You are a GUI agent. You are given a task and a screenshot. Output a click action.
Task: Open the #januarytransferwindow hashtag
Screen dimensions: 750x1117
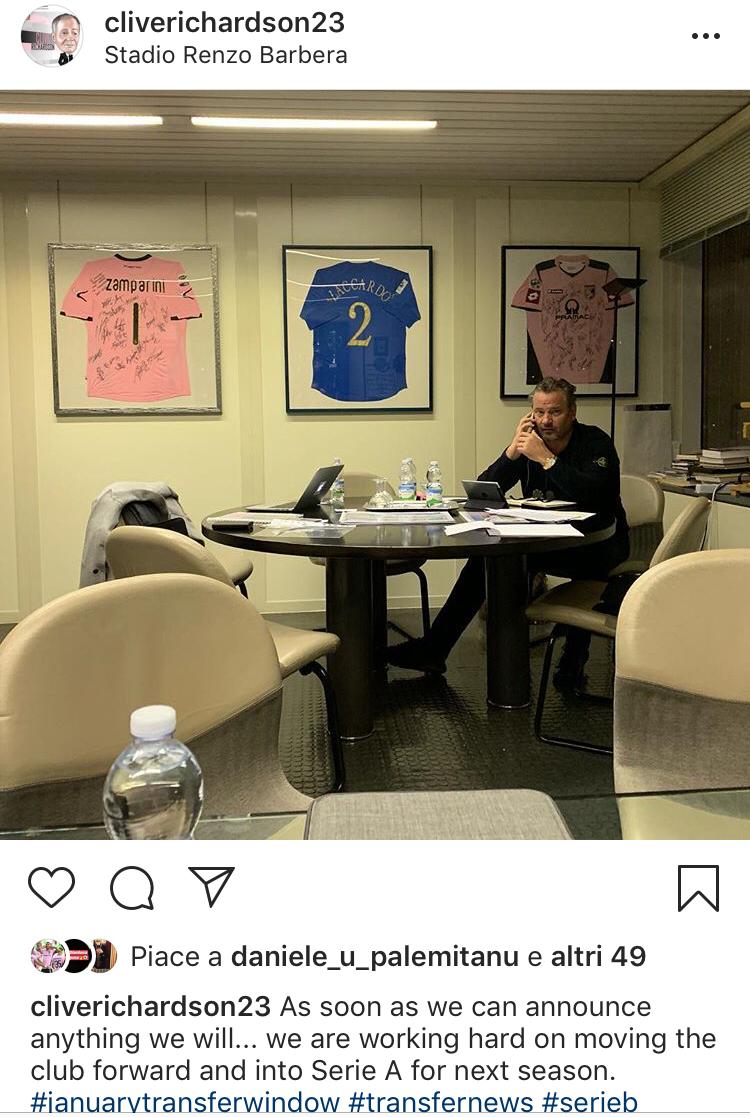(186, 1104)
